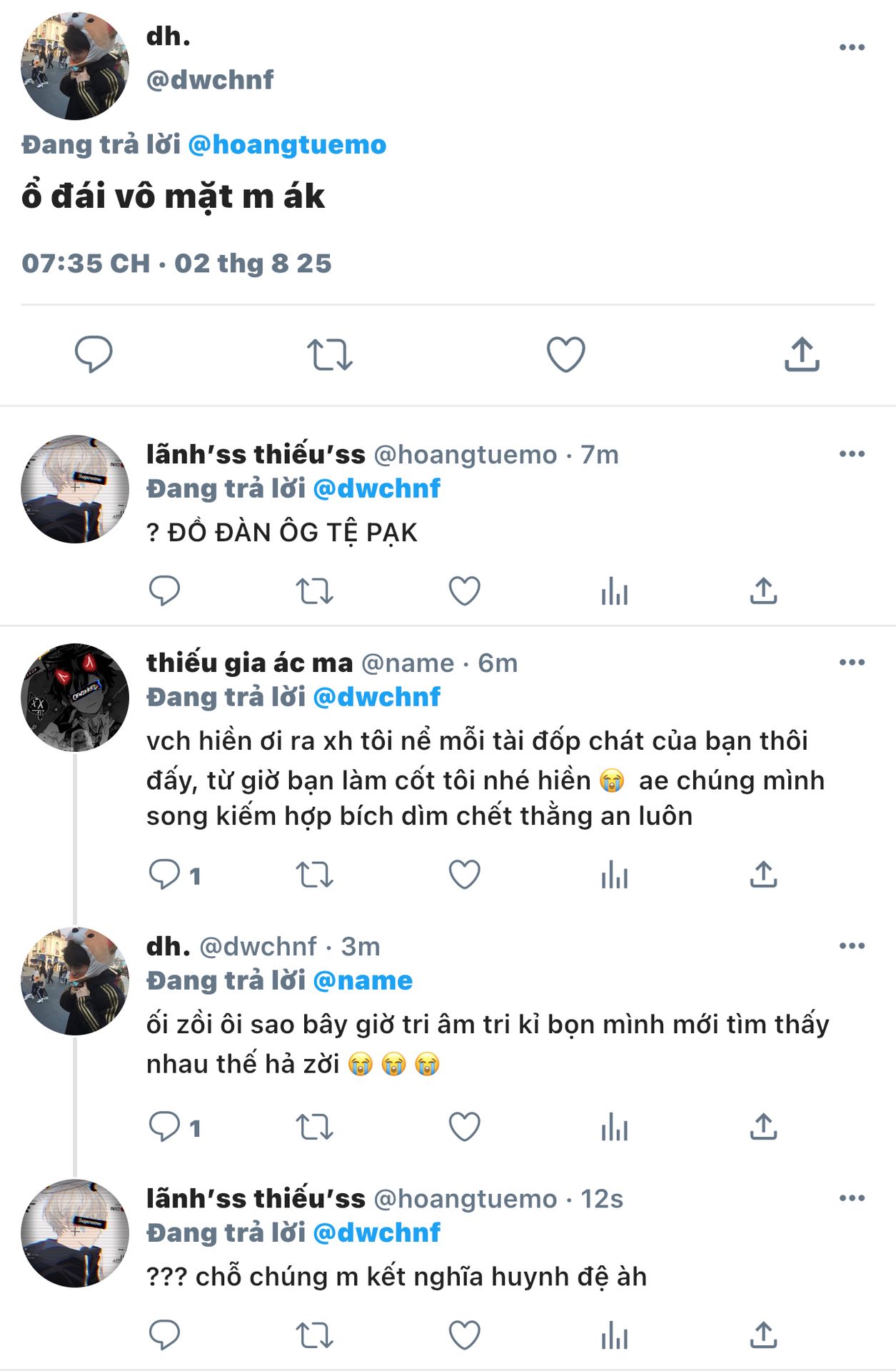The image size is (896, 1371).
Task: Open thiếu gia ác ma's profile picture
Action: (75, 698)
